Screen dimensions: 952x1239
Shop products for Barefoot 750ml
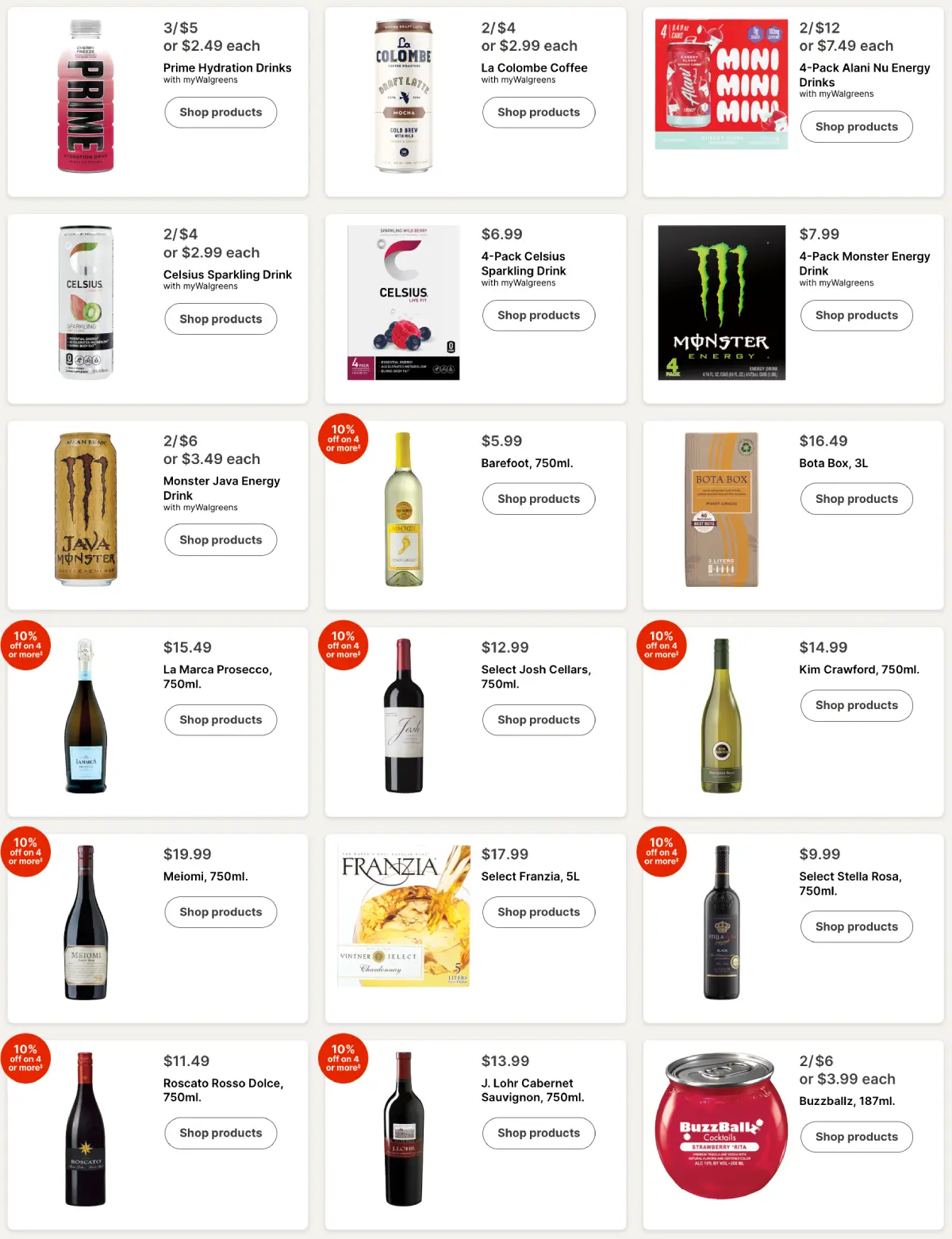(539, 499)
